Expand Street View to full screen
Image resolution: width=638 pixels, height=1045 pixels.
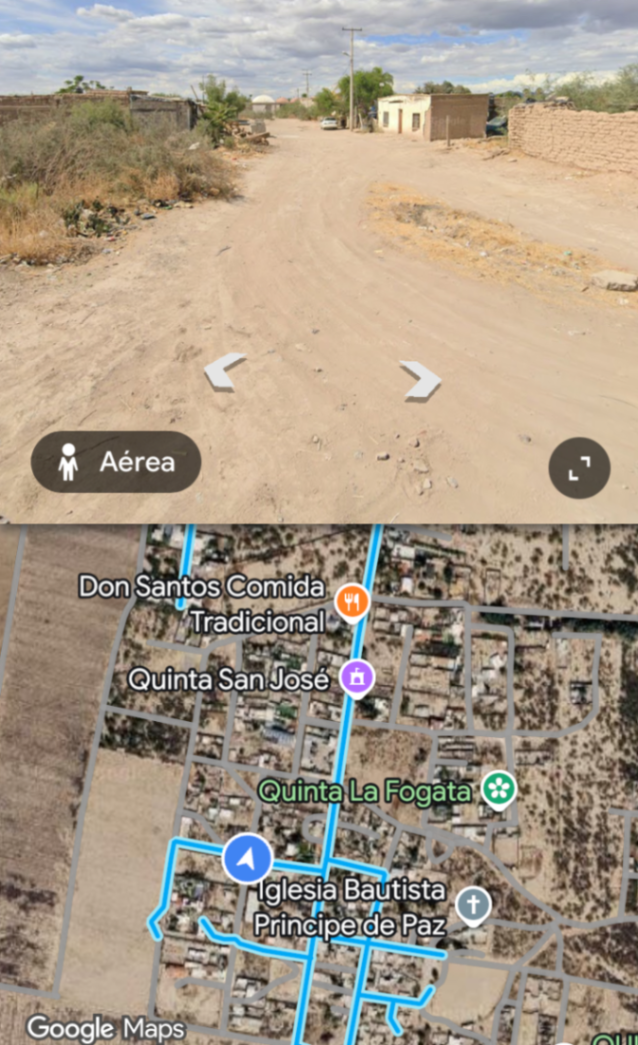[x=579, y=468]
